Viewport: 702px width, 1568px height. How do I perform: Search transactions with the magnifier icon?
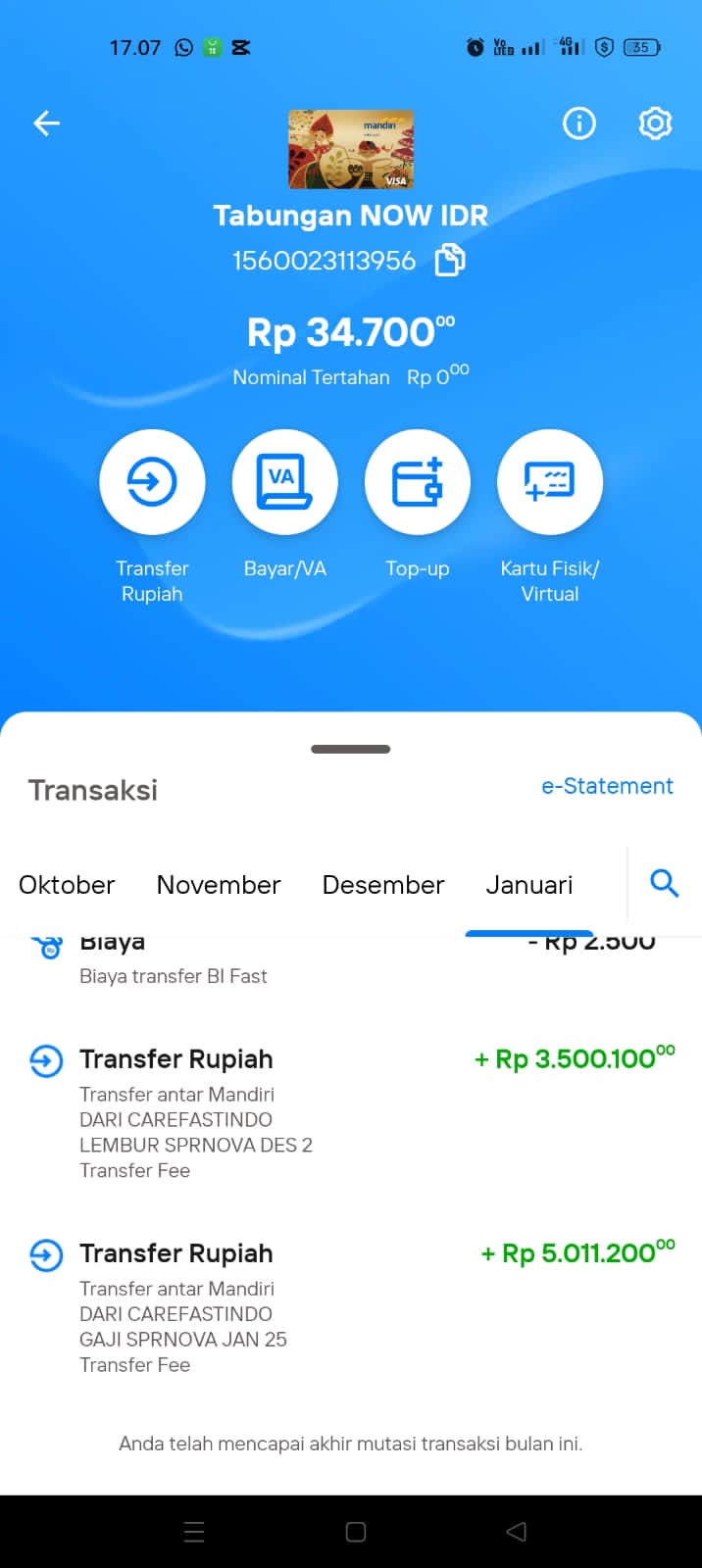665,883
